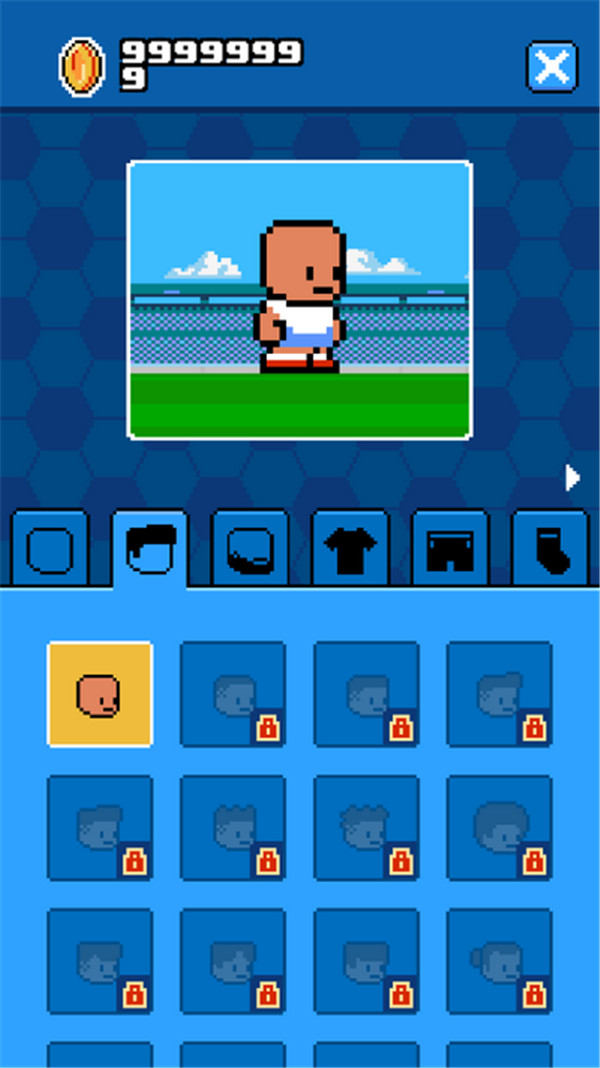Switch to the head shape tab
The image size is (600, 1068).
click(x=50, y=549)
